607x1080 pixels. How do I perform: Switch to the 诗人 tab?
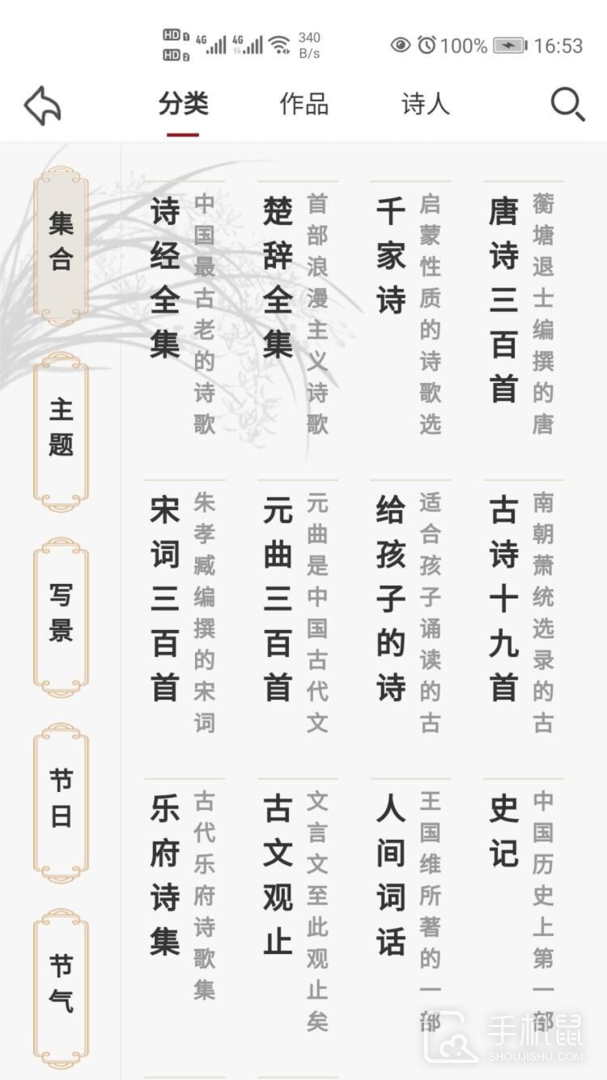426,104
